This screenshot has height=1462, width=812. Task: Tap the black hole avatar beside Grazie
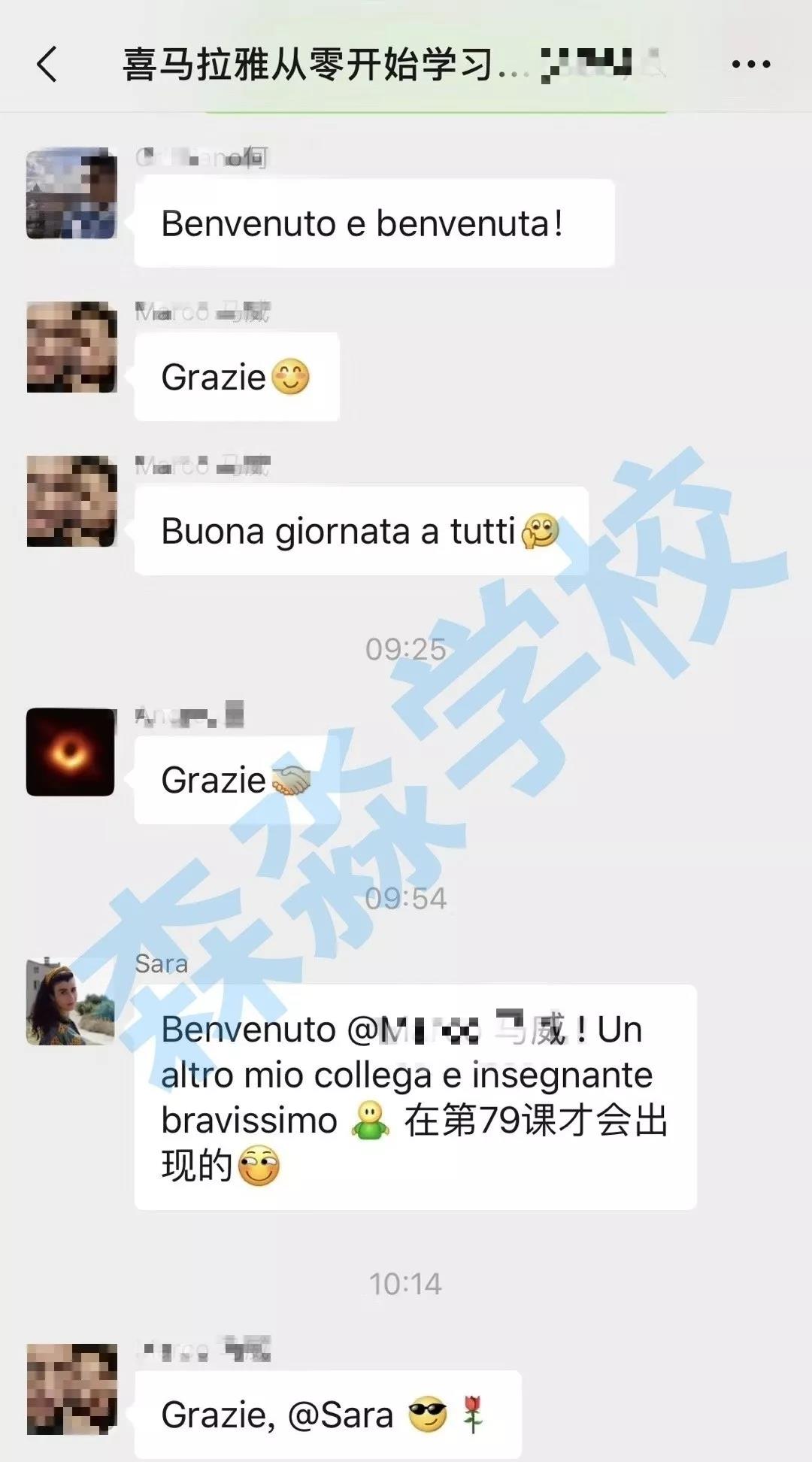[71, 751]
